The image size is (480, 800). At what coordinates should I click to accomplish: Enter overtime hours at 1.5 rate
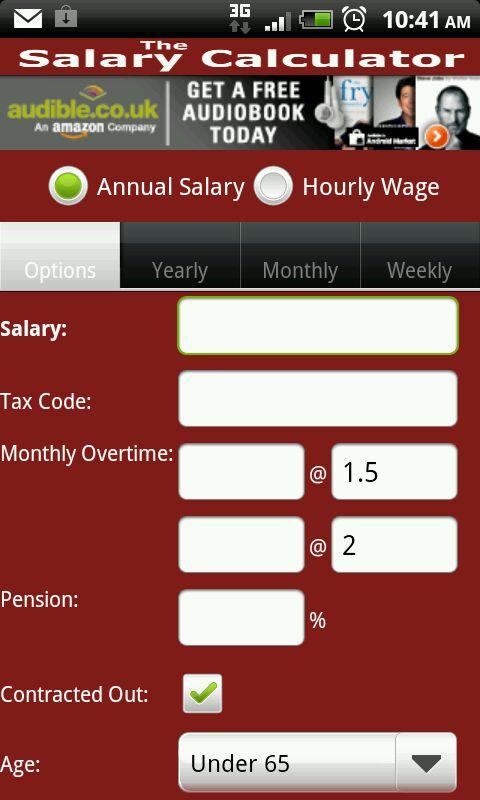241,472
